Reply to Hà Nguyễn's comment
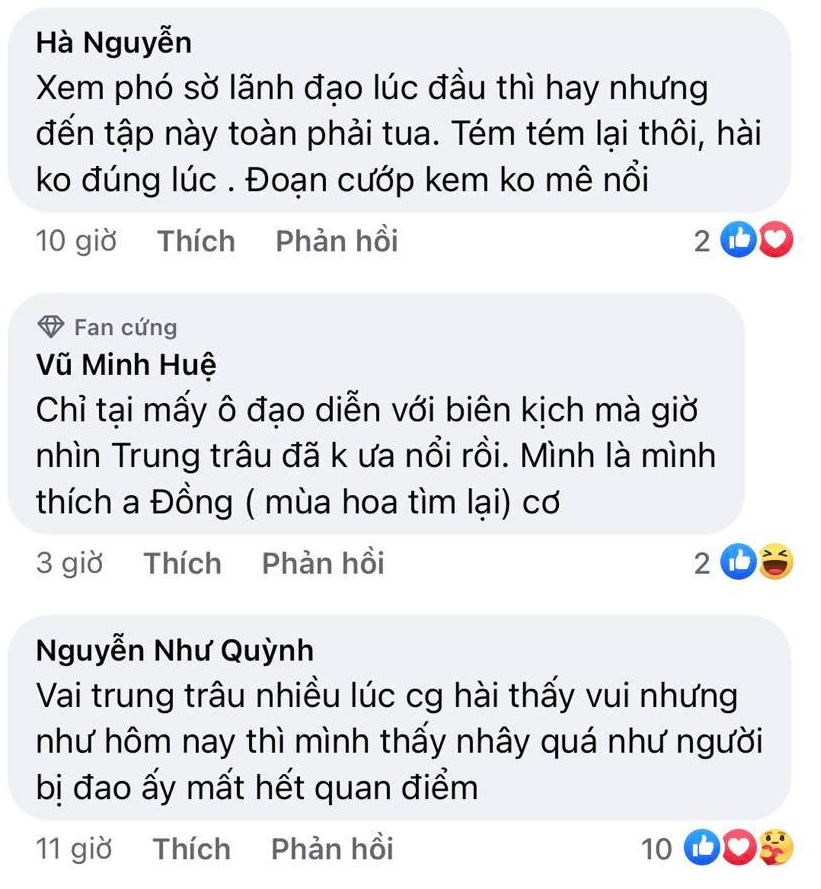 point(336,241)
